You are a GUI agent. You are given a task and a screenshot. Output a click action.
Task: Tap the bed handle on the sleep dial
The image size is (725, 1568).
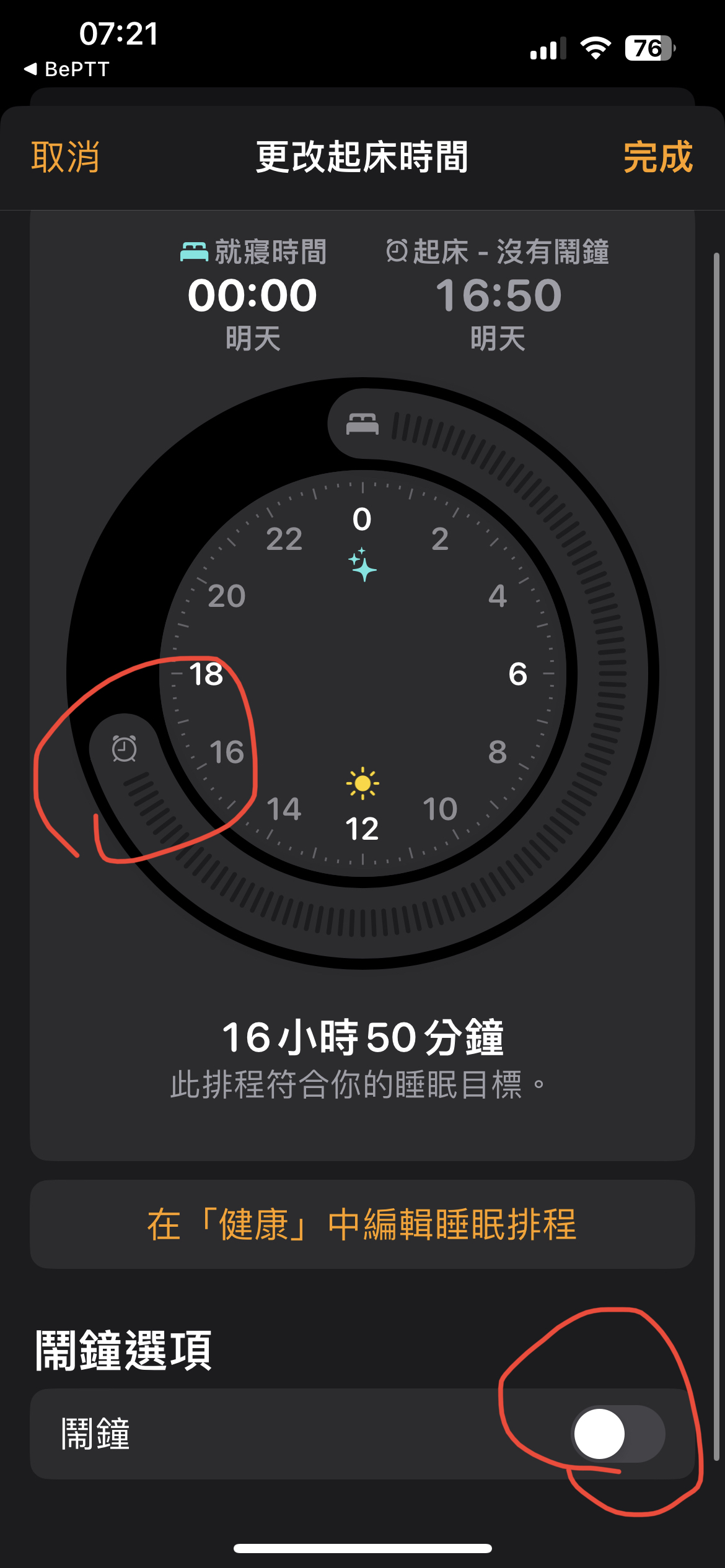click(x=362, y=424)
